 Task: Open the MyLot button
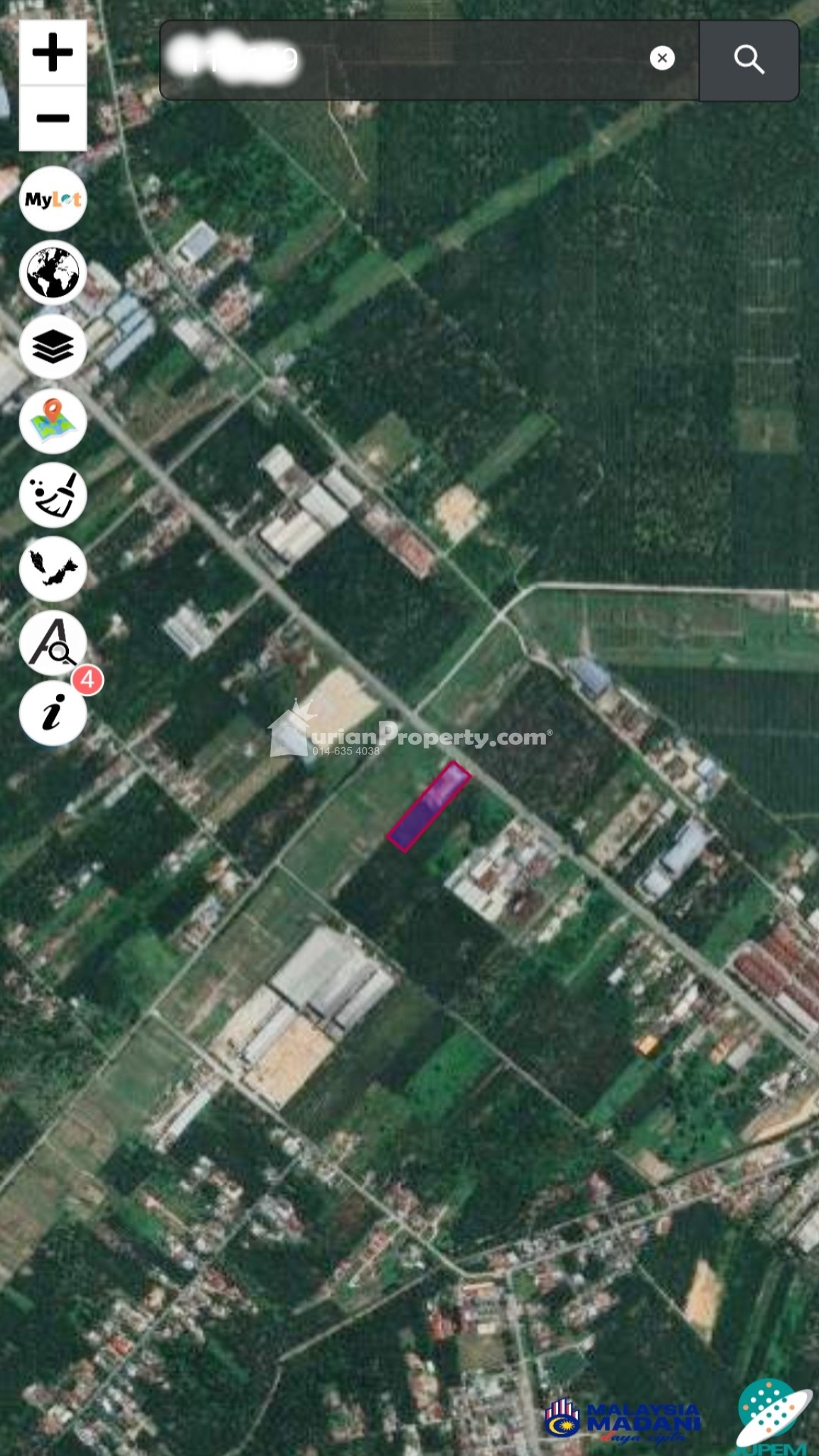53,199
